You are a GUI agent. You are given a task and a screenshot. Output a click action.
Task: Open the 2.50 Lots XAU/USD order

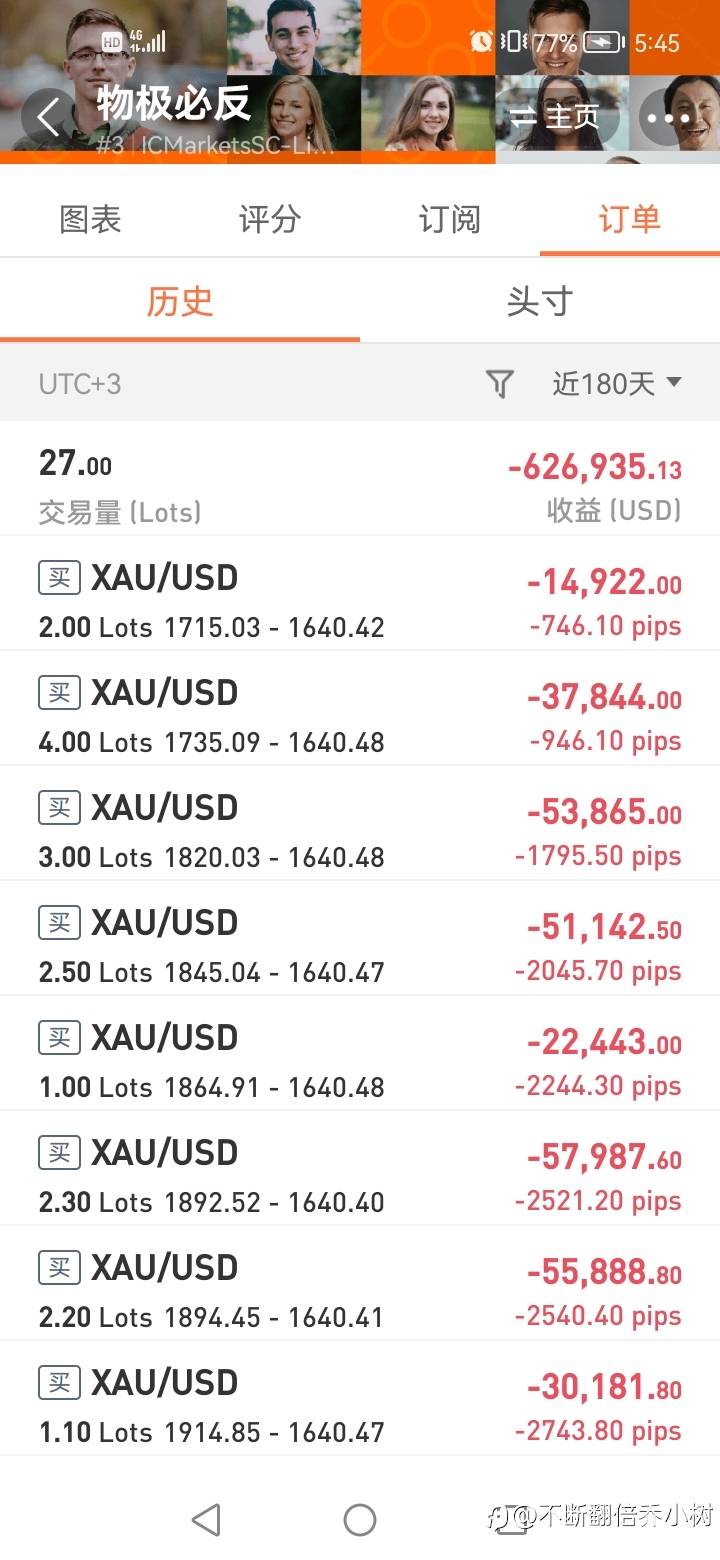[360, 938]
